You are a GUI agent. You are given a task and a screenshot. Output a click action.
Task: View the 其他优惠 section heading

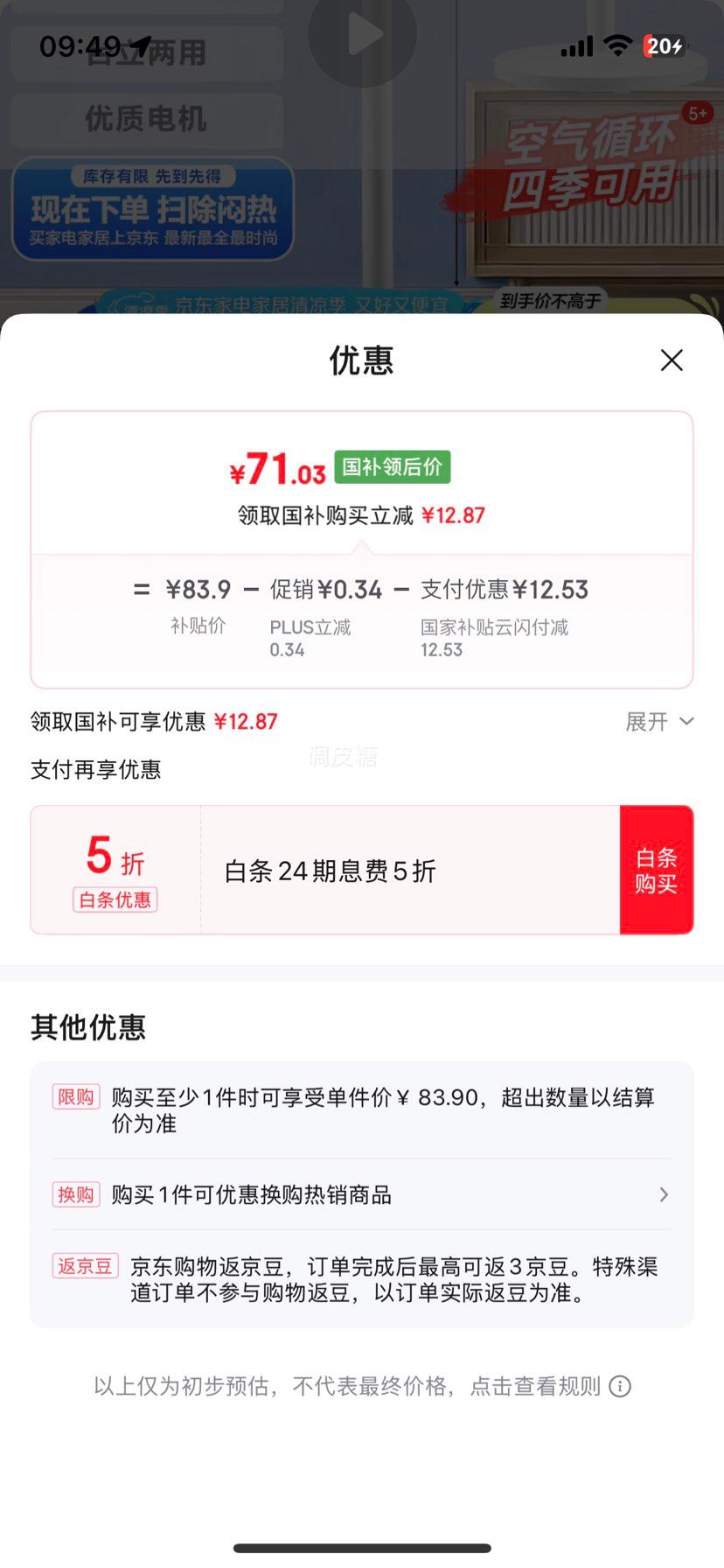pos(87,1027)
